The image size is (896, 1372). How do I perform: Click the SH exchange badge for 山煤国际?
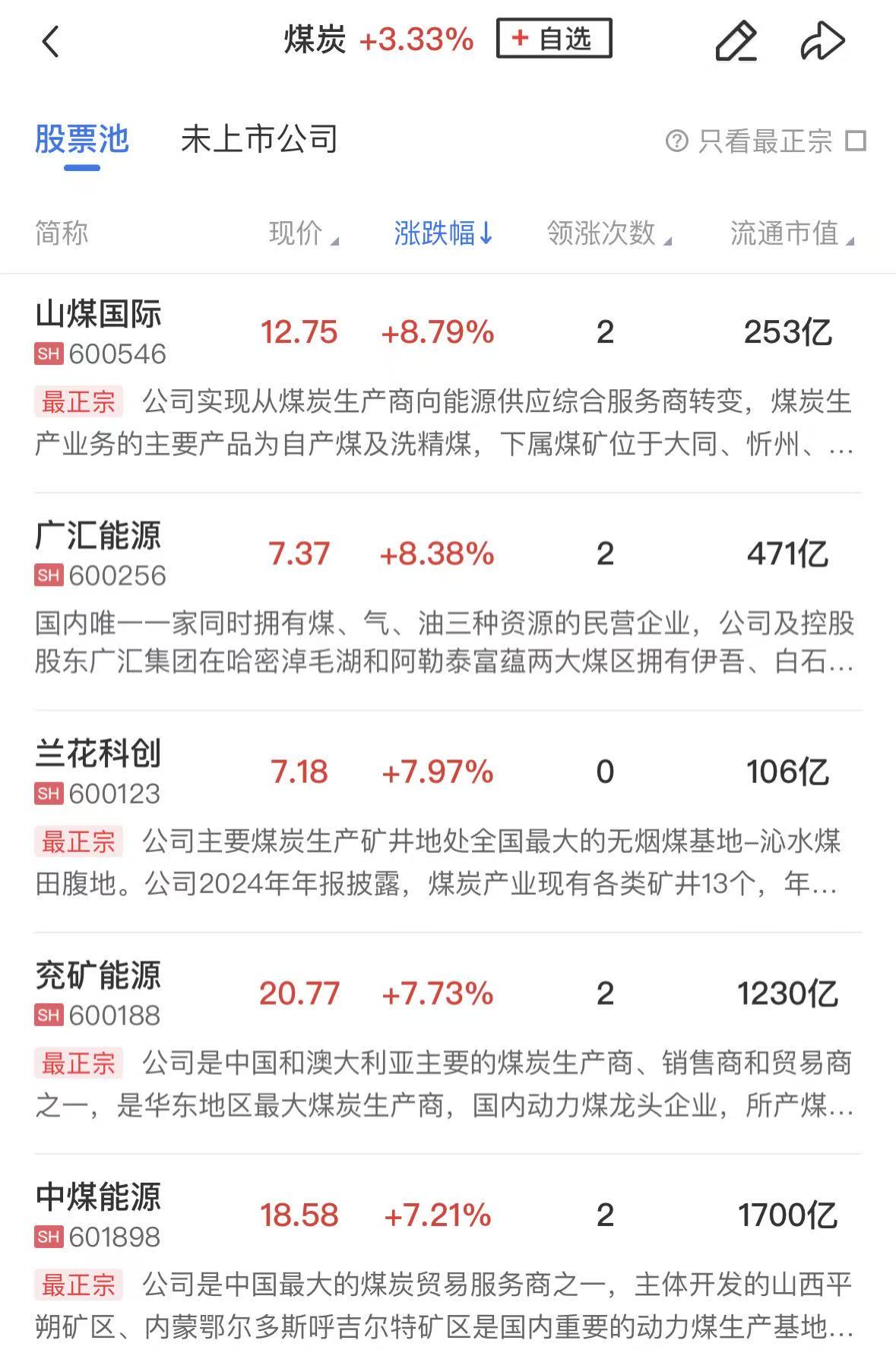click(47, 351)
